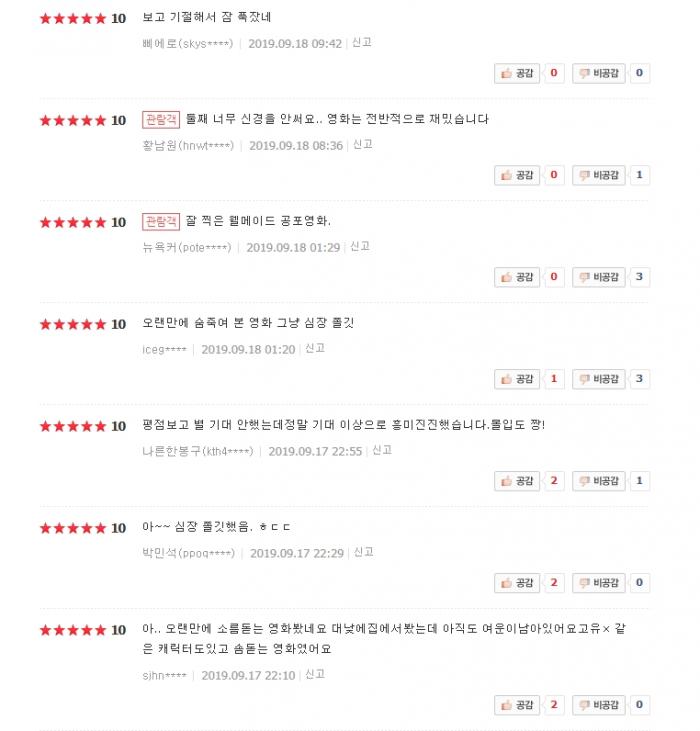Viewport: 700px width, 731px height.
Task: Give 공감 to 박민석's review
Action: [x=517, y=583]
